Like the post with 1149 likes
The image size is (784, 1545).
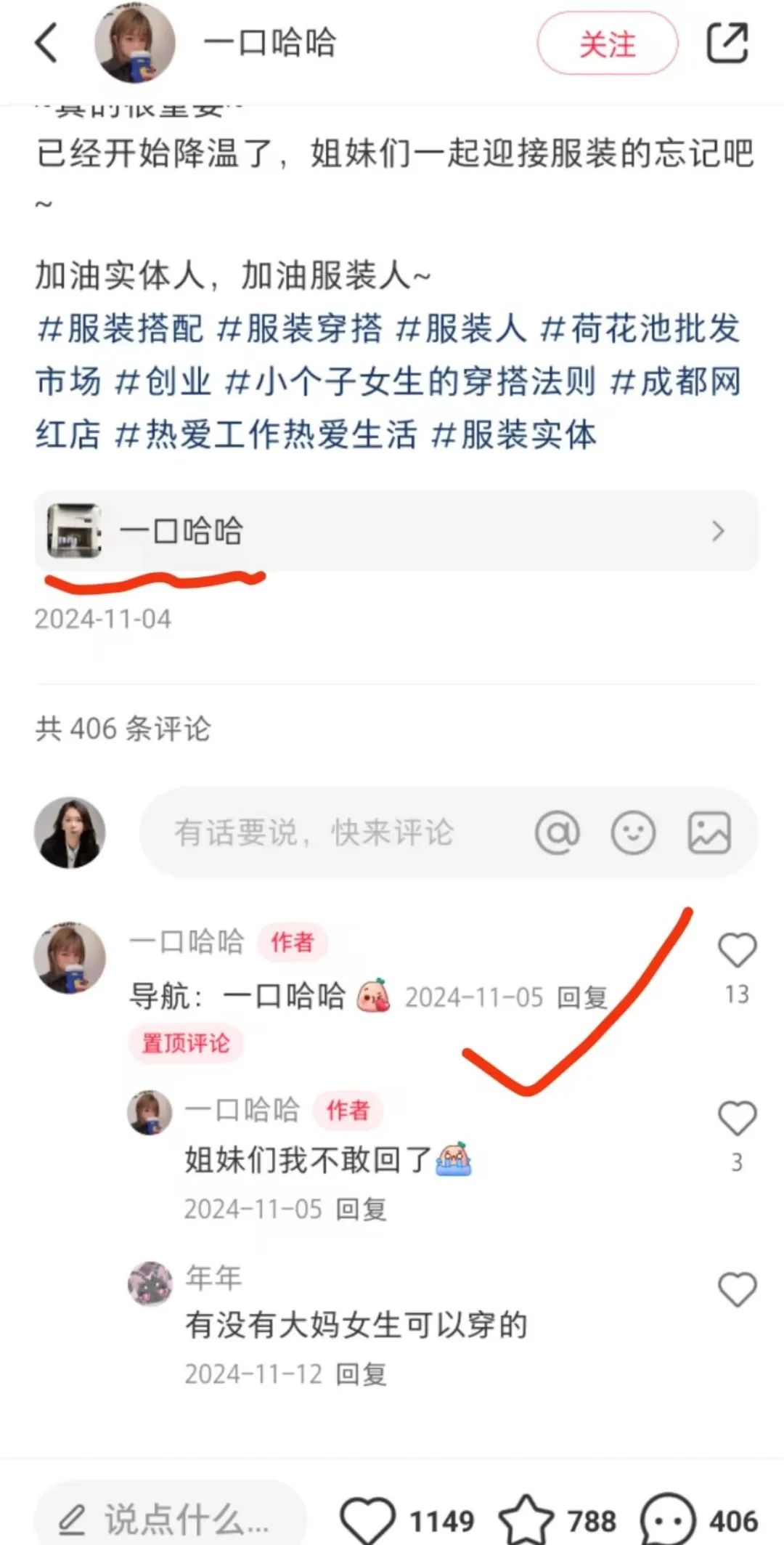point(367,1520)
